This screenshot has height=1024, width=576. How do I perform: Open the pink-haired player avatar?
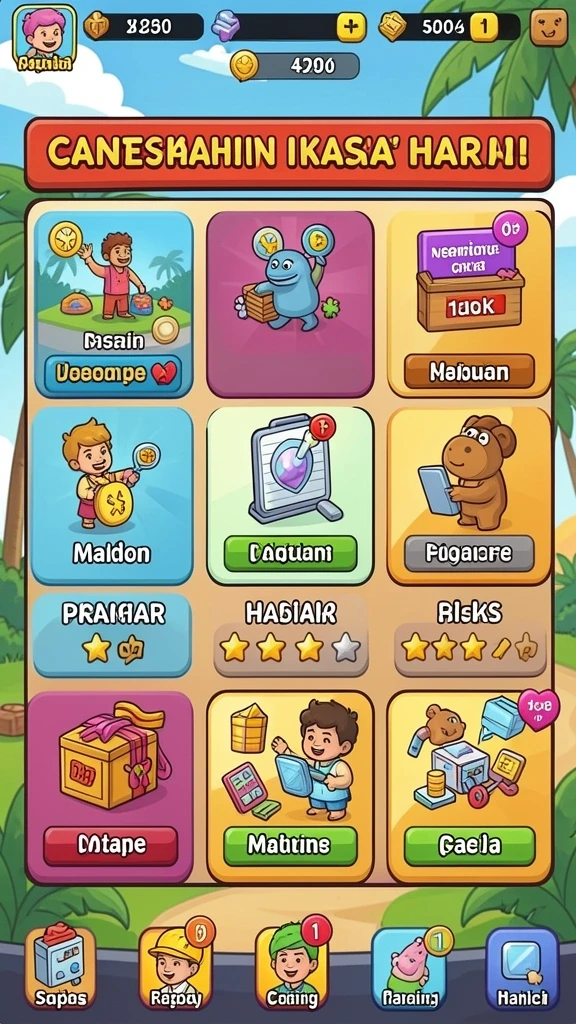pyautogui.click(x=45, y=37)
